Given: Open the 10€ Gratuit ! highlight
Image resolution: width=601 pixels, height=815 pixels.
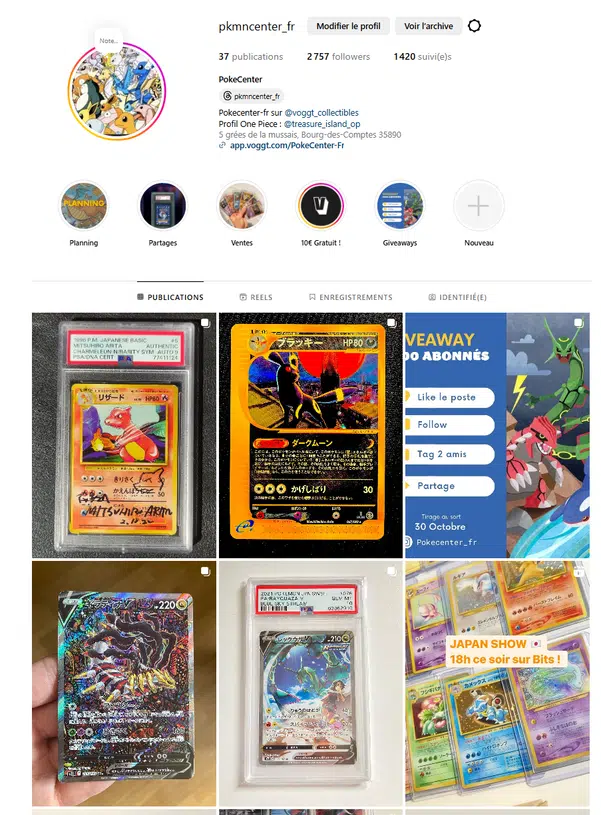Looking at the screenshot, I should tap(321, 207).
